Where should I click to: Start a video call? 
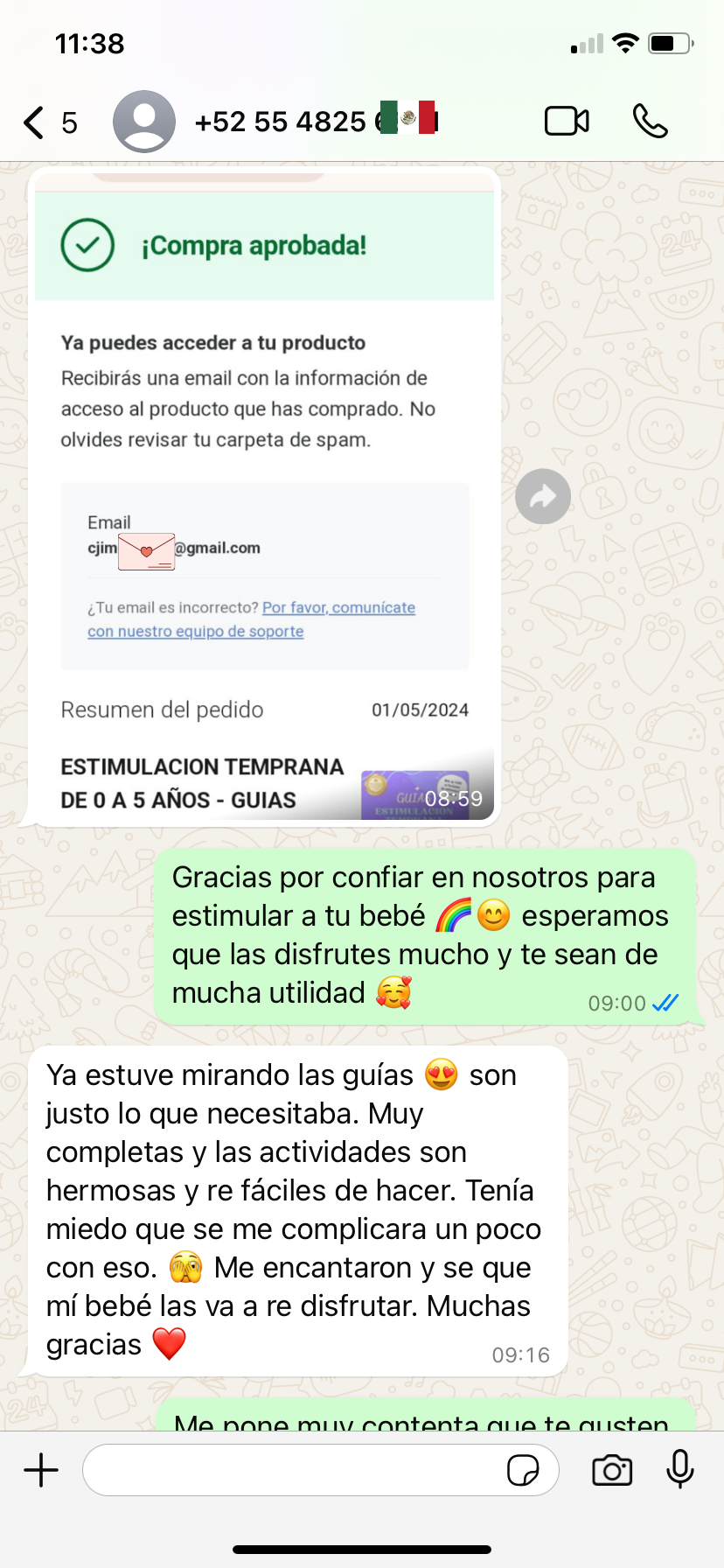click(x=567, y=122)
